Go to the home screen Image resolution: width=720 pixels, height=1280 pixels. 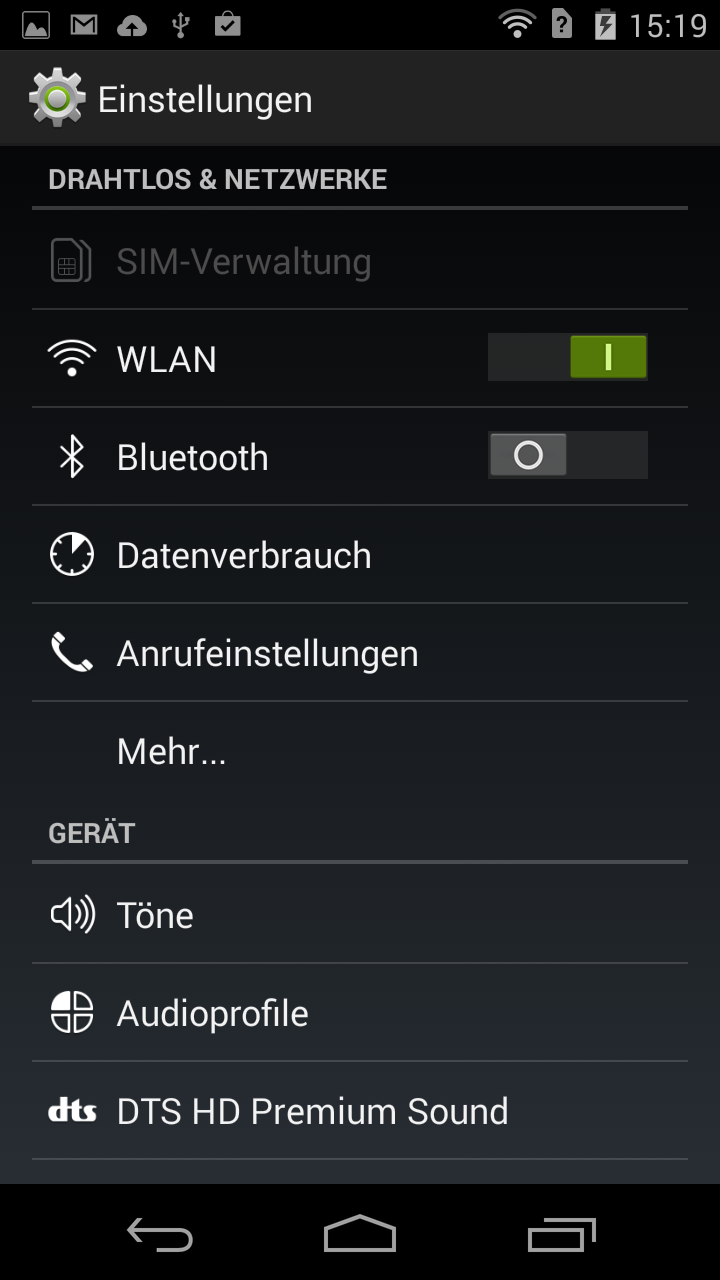pyautogui.click(x=360, y=1234)
